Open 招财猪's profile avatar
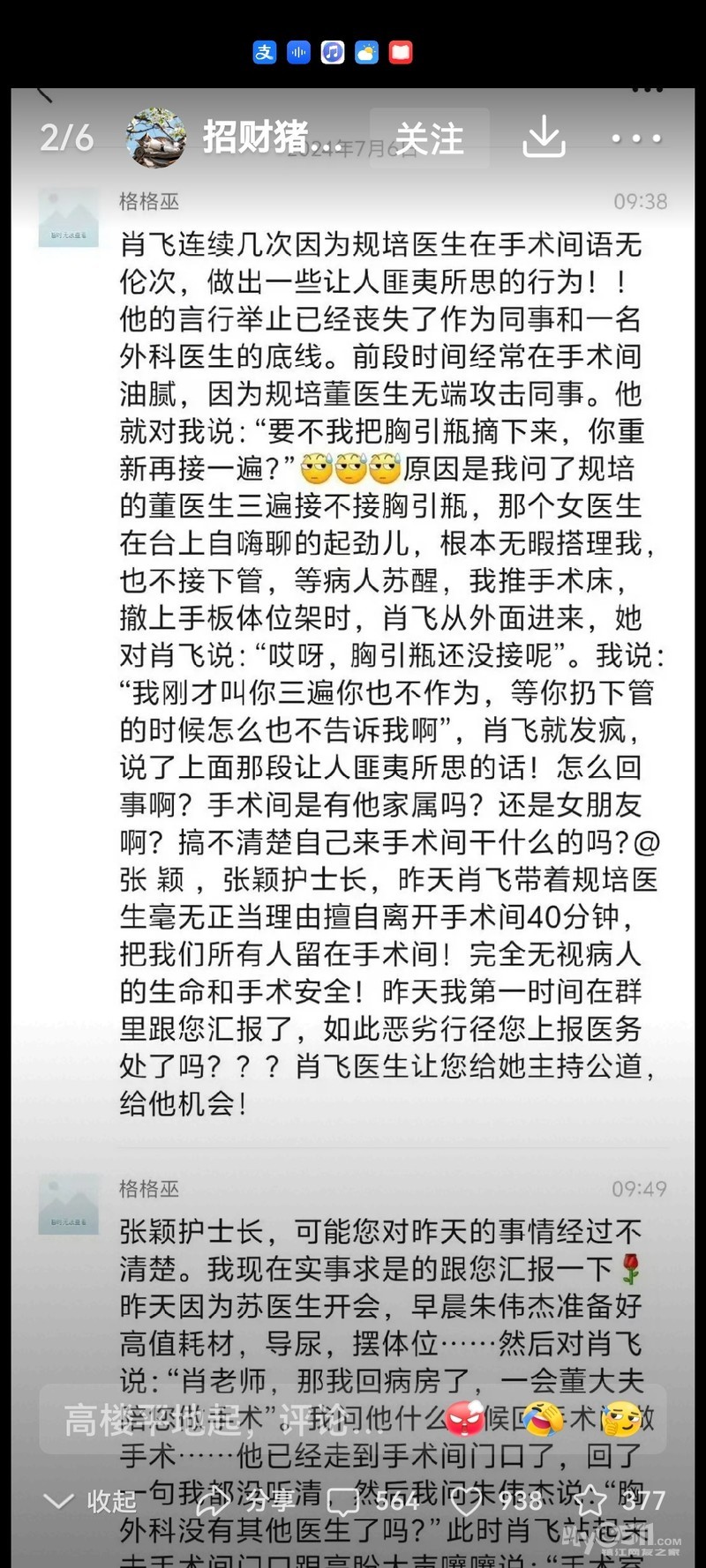The height and width of the screenshot is (1568, 706). click(x=156, y=138)
